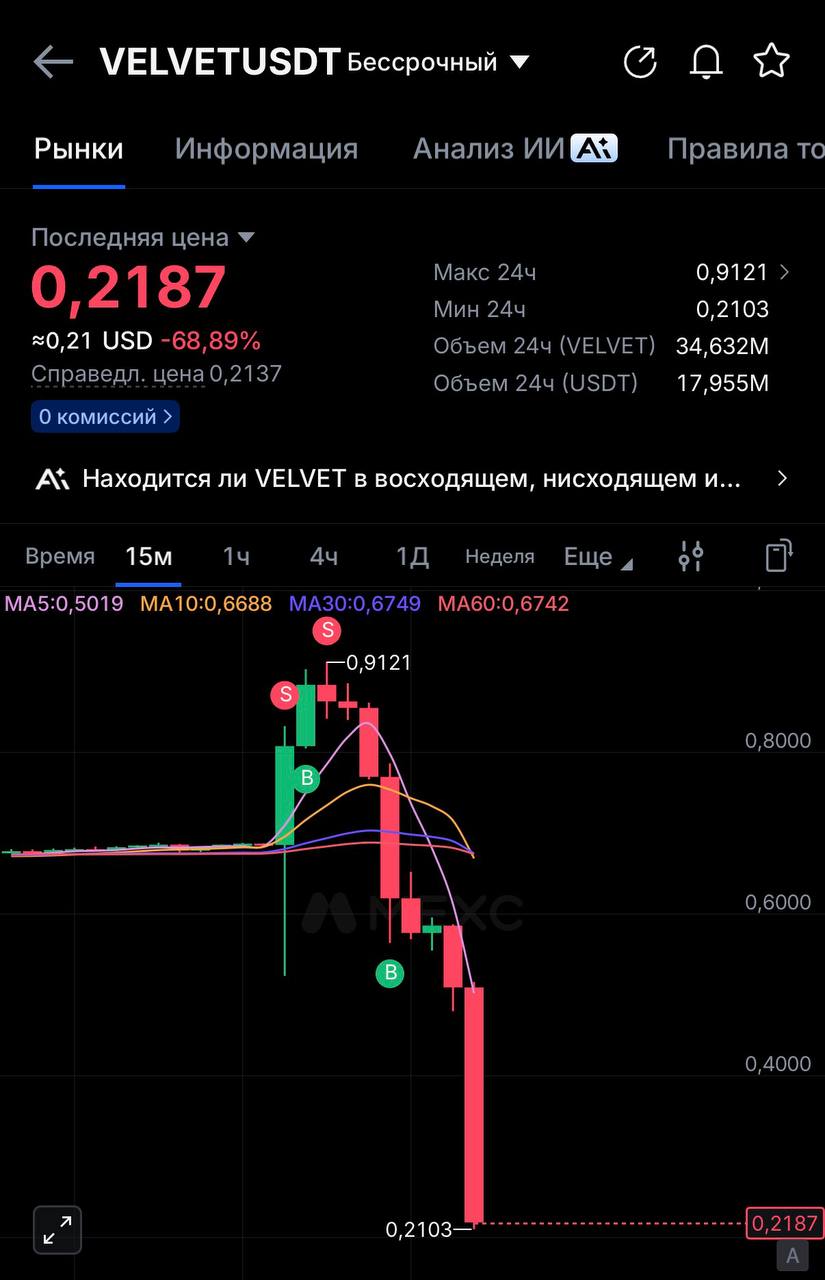825x1280 pixels.
Task: Open the Правила торговли tab
Action: (745, 149)
